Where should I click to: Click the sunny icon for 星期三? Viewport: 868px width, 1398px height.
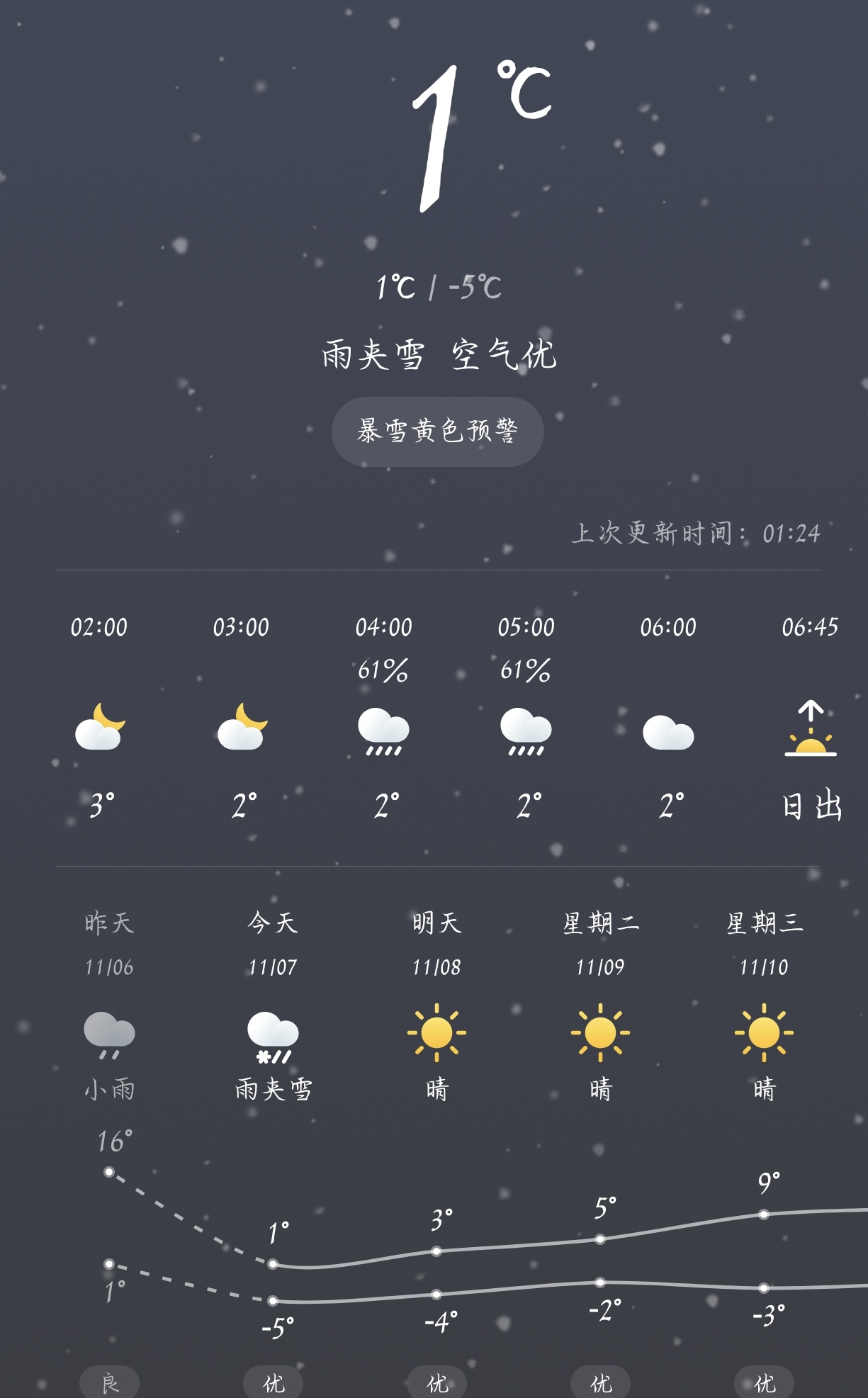[764, 1036]
